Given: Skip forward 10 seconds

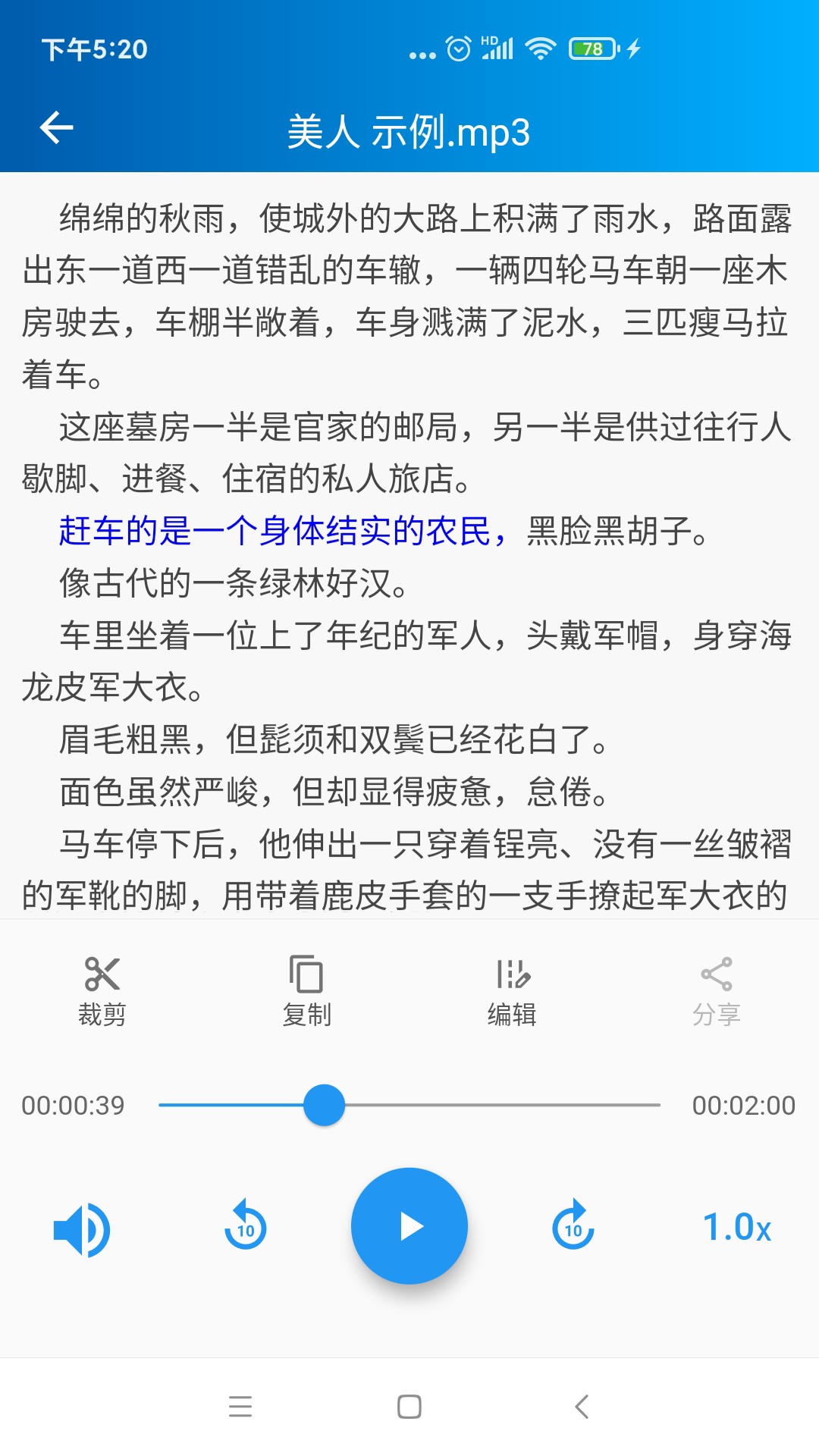Looking at the screenshot, I should (x=573, y=1225).
